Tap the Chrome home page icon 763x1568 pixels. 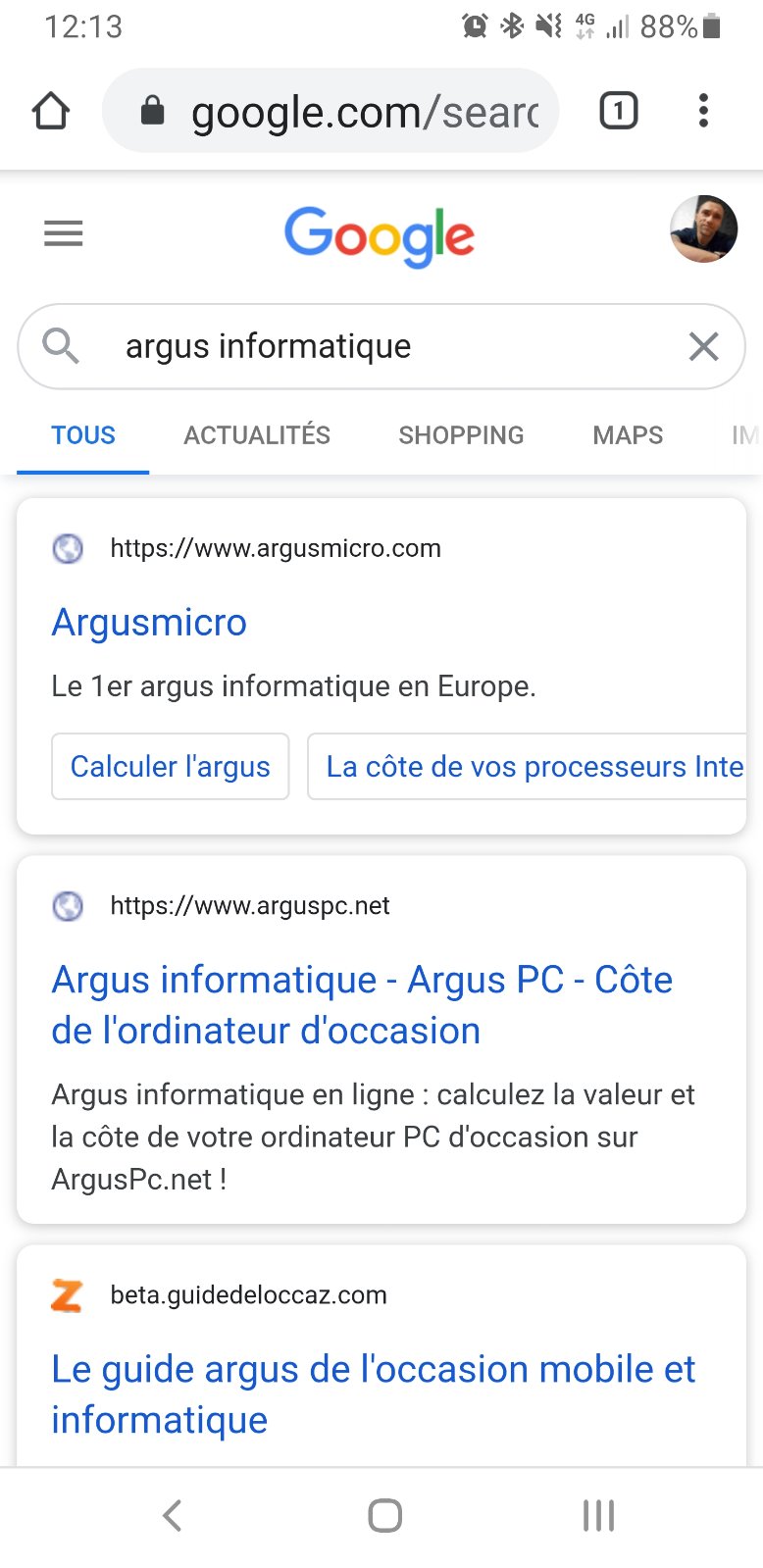point(51,111)
